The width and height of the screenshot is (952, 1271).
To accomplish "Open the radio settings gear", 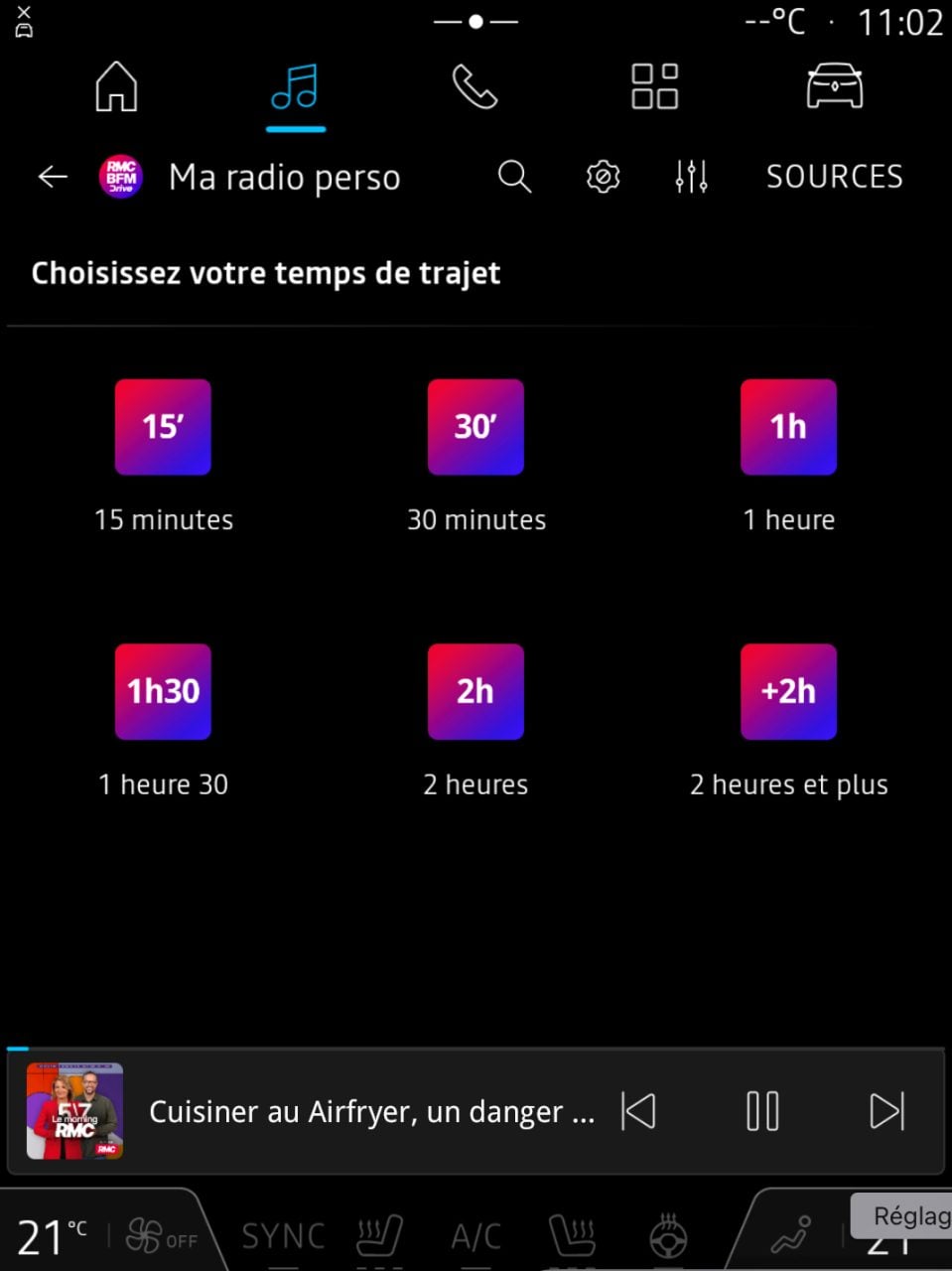I will [602, 177].
